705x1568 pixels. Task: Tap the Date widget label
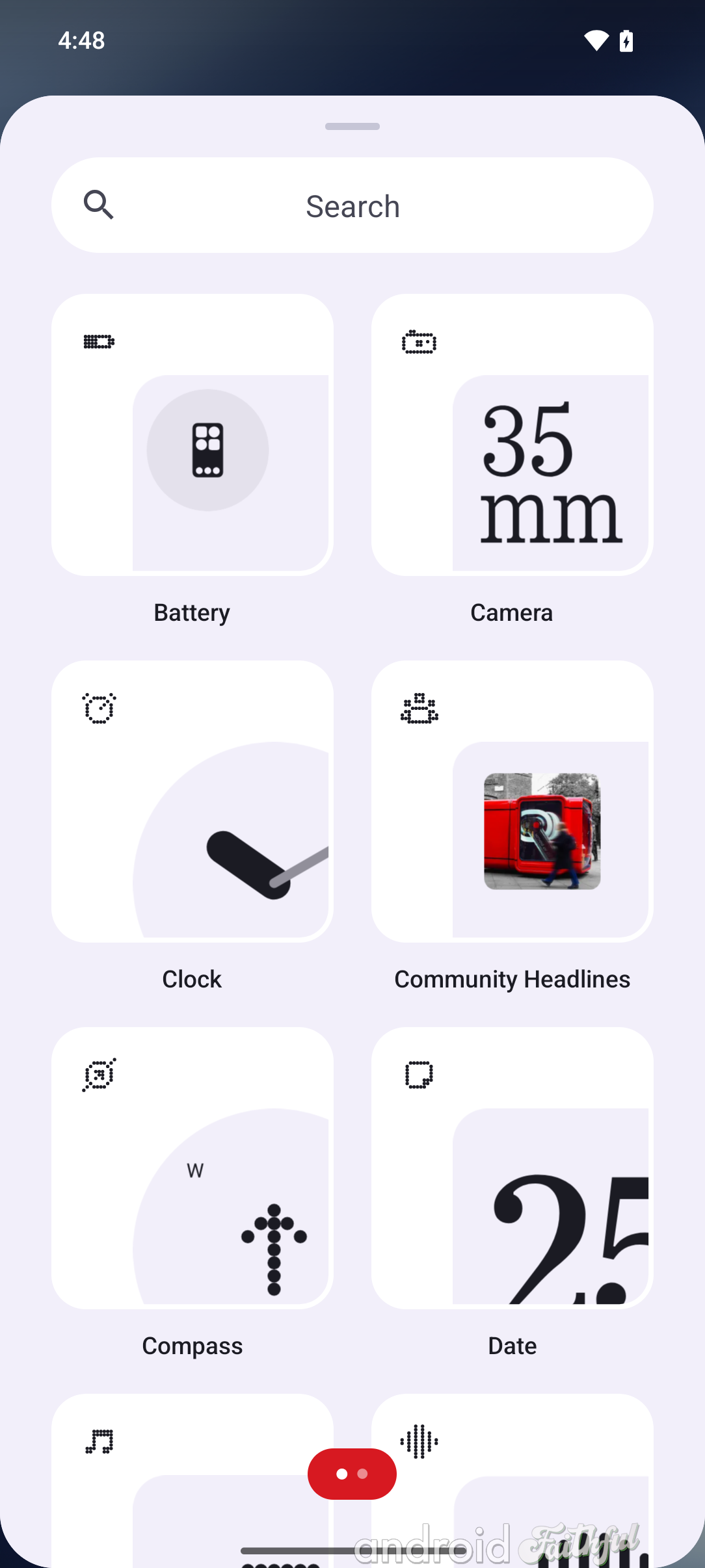tap(512, 1345)
